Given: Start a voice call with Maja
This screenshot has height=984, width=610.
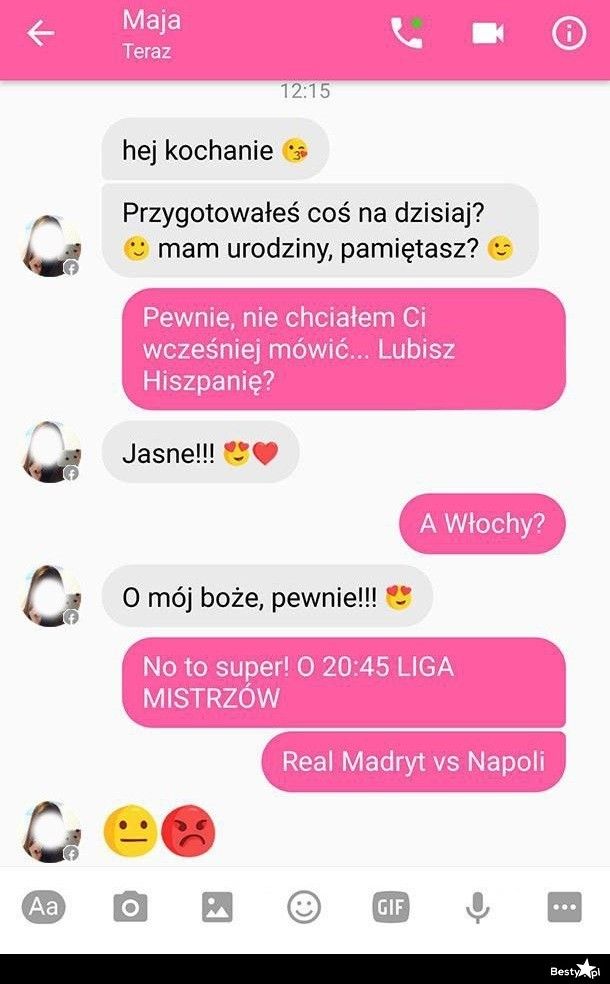Looking at the screenshot, I should pyautogui.click(x=406, y=34).
